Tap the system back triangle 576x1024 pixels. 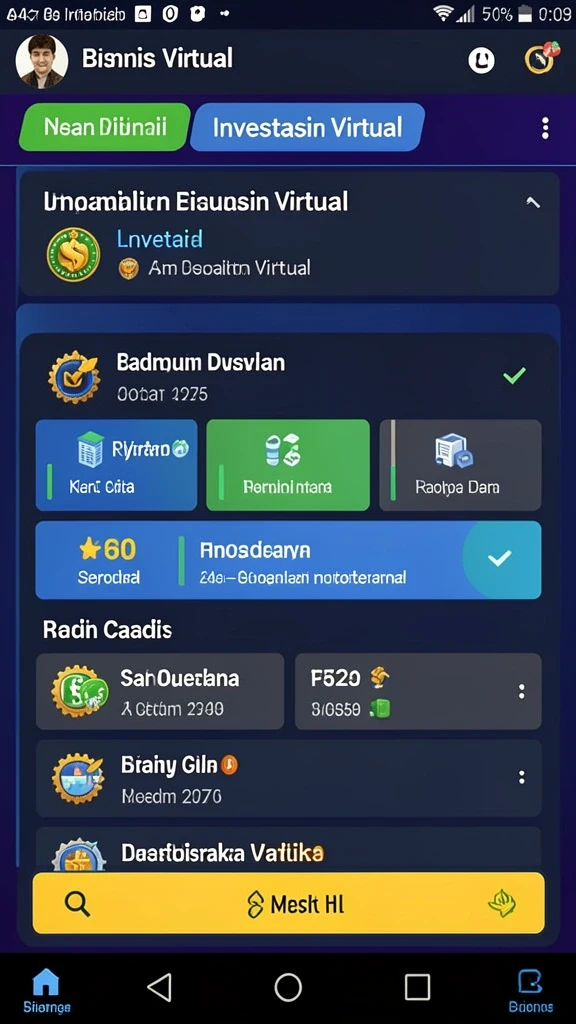tap(160, 987)
